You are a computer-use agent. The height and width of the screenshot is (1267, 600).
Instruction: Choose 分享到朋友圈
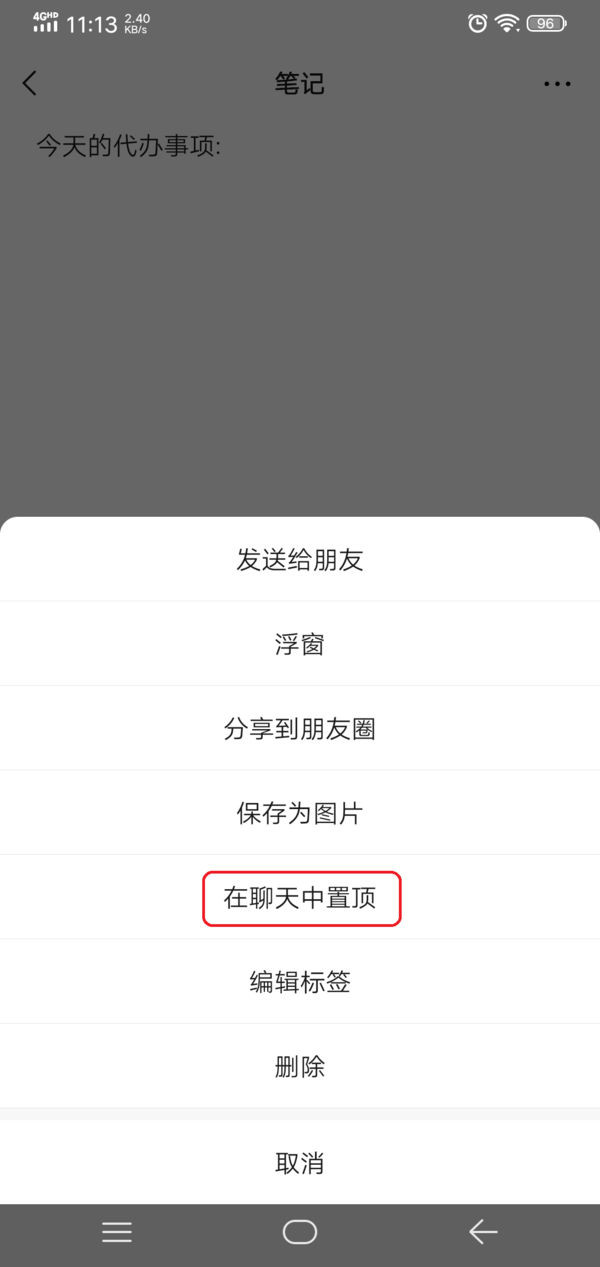[x=300, y=729]
